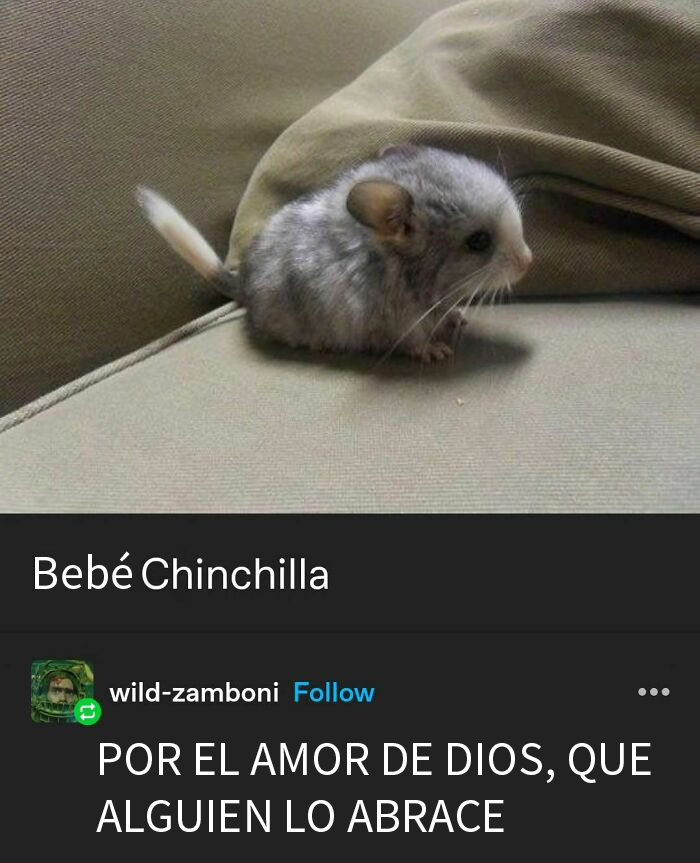Open the three-dot post options menu
700x863 pixels.
(x=653, y=691)
